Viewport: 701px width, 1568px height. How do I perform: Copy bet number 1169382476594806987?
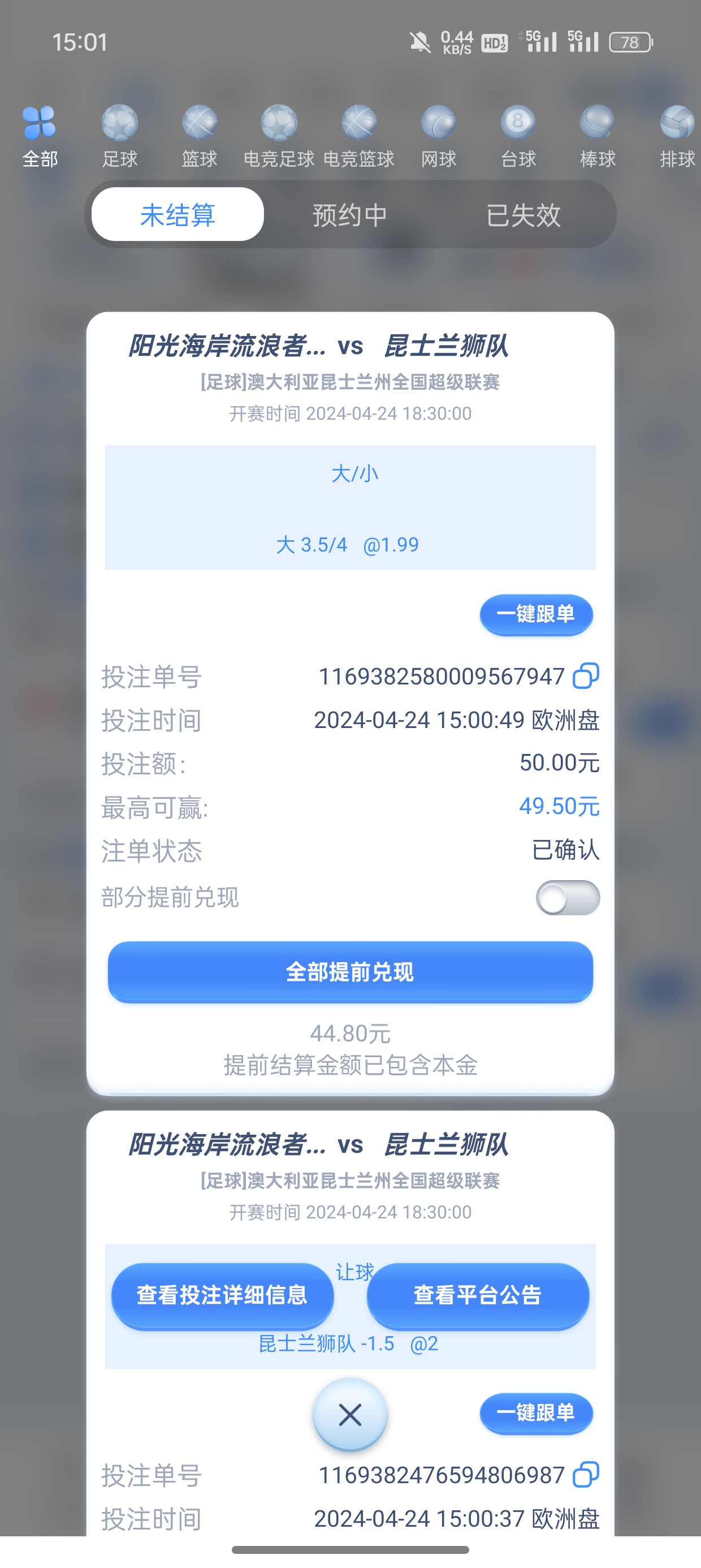coord(585,1475)
